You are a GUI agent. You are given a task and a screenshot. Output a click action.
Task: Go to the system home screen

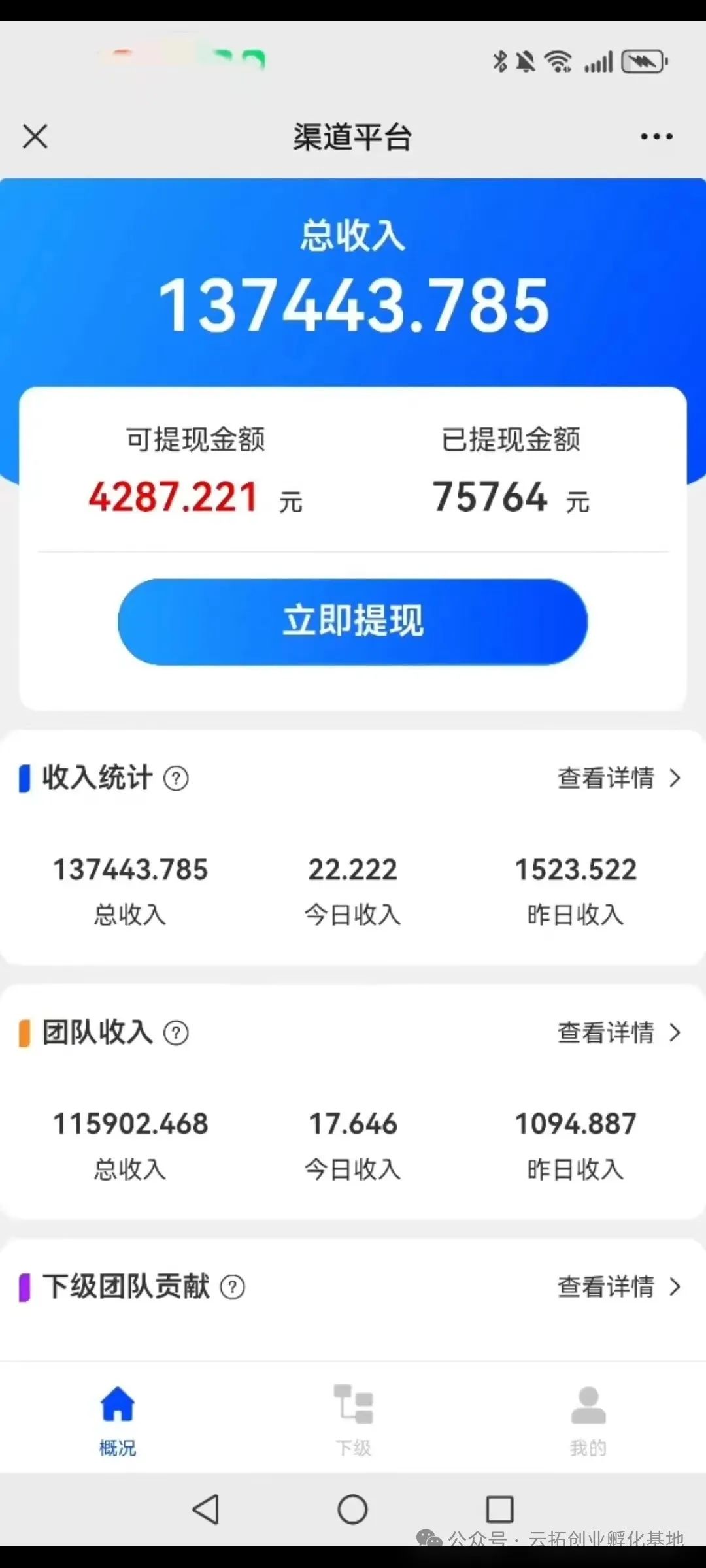click(x=352, y=1509)
